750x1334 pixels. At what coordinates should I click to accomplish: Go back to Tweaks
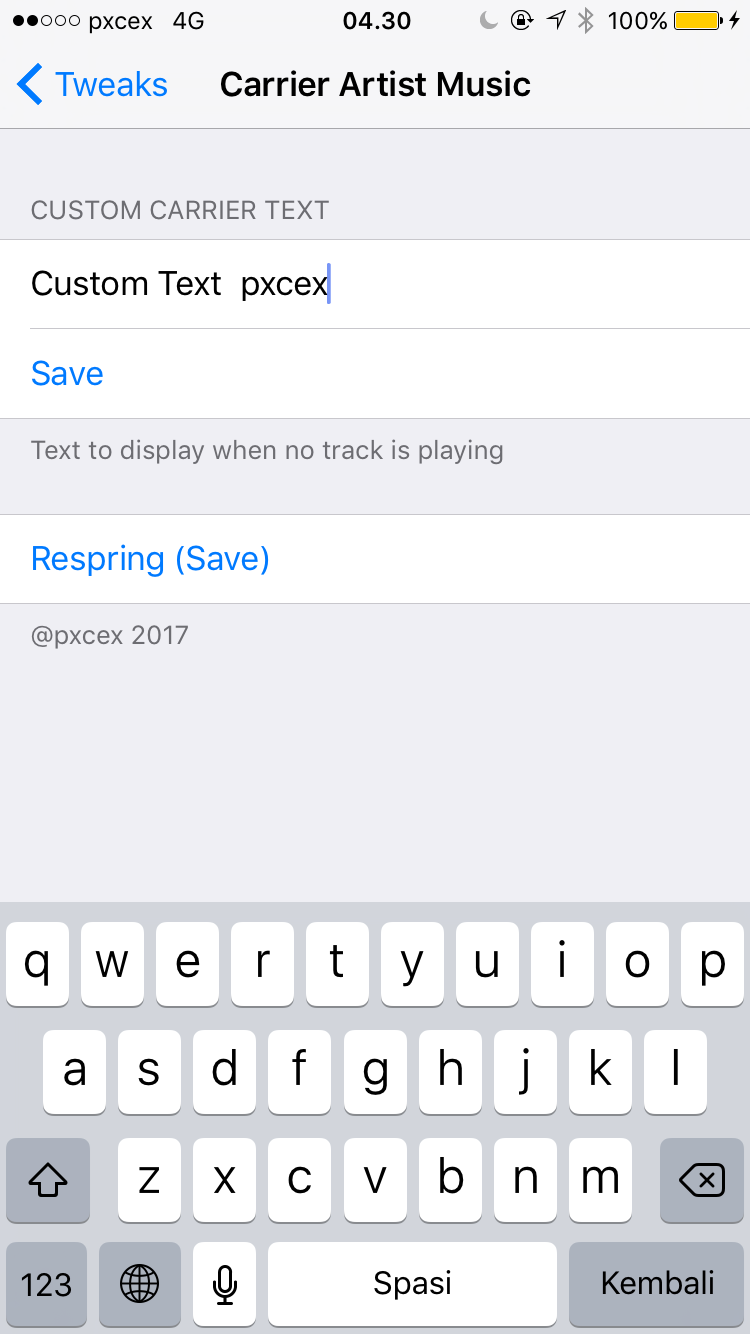[x=92, y=85]
